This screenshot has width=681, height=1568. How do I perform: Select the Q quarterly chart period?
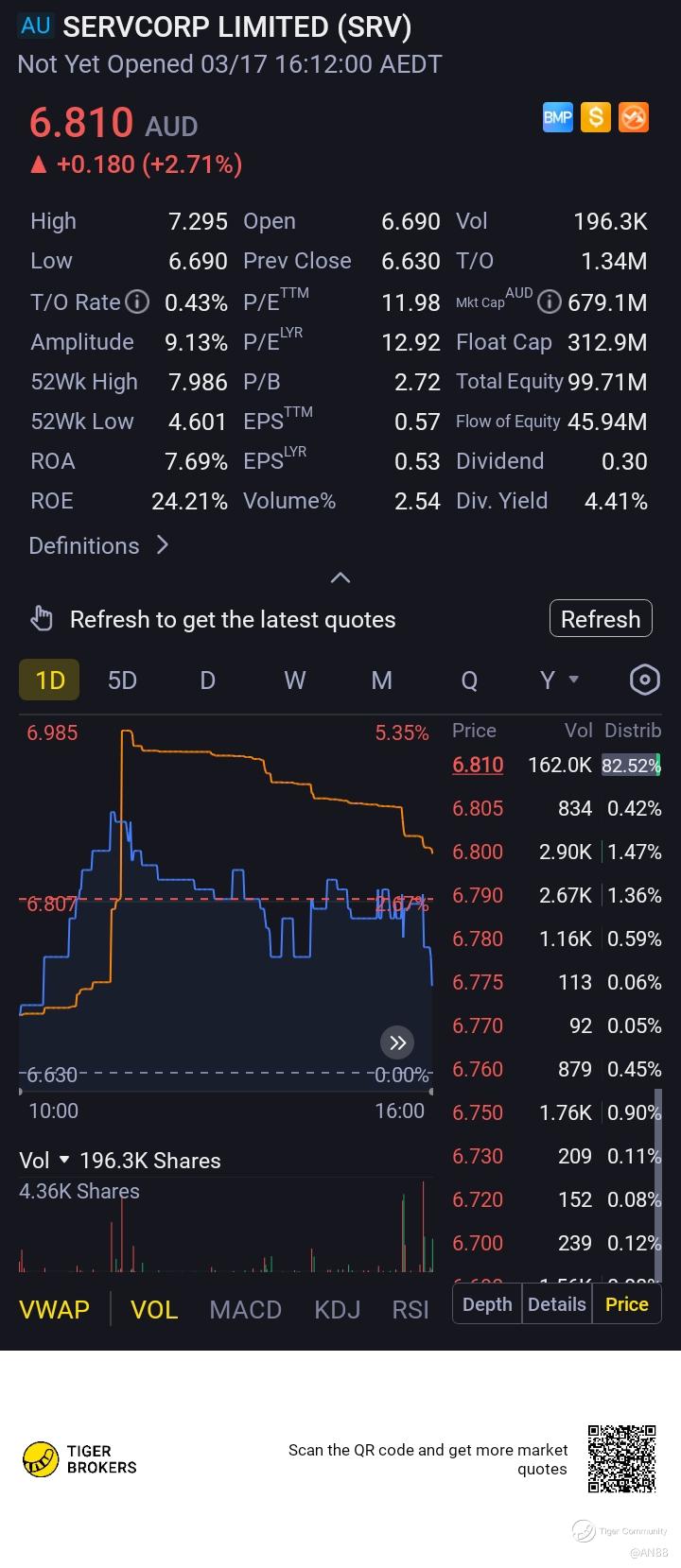(469, 680)
